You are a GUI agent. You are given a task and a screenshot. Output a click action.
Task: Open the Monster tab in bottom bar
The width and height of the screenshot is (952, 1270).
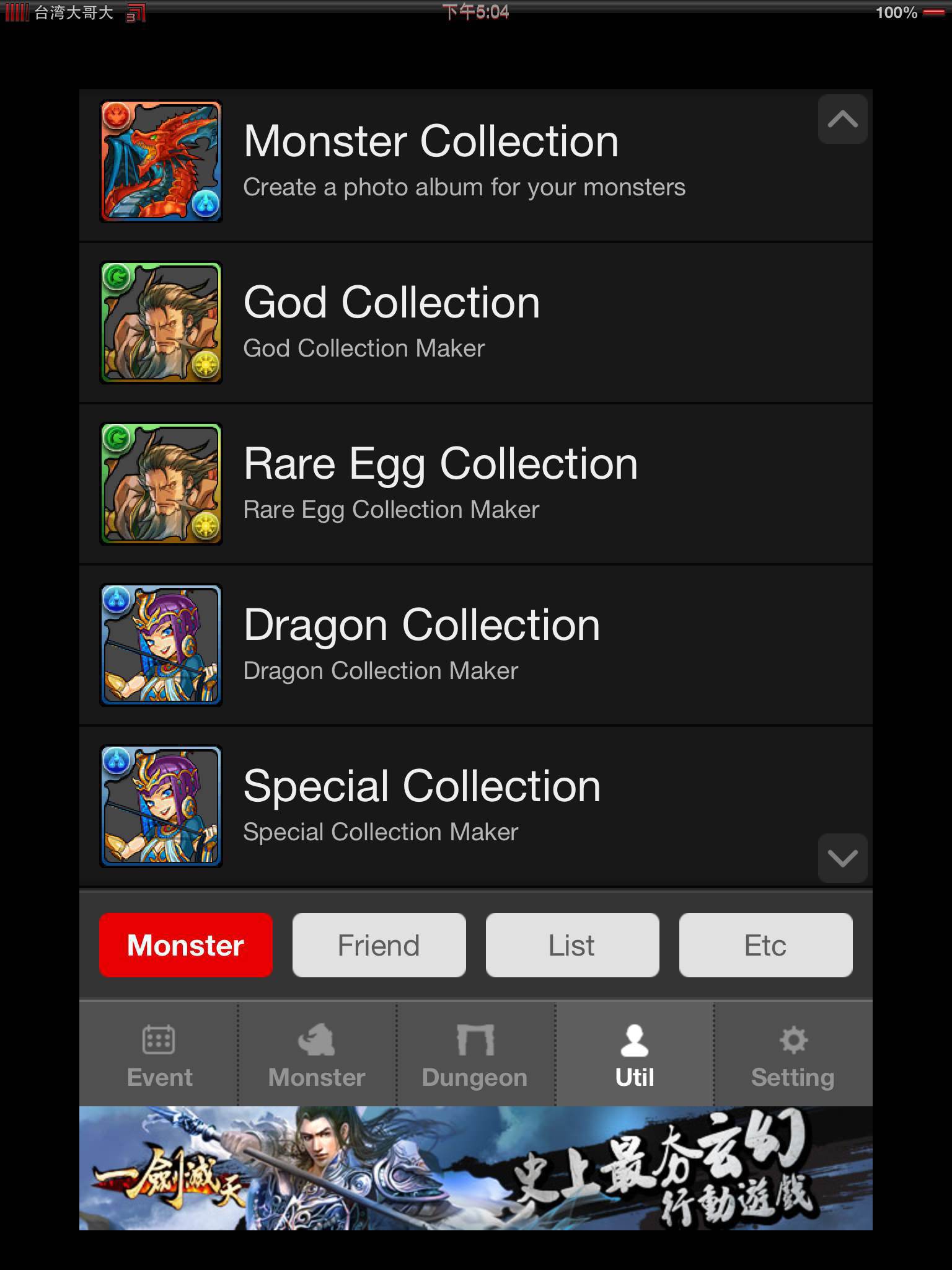tap(317, 1055)
